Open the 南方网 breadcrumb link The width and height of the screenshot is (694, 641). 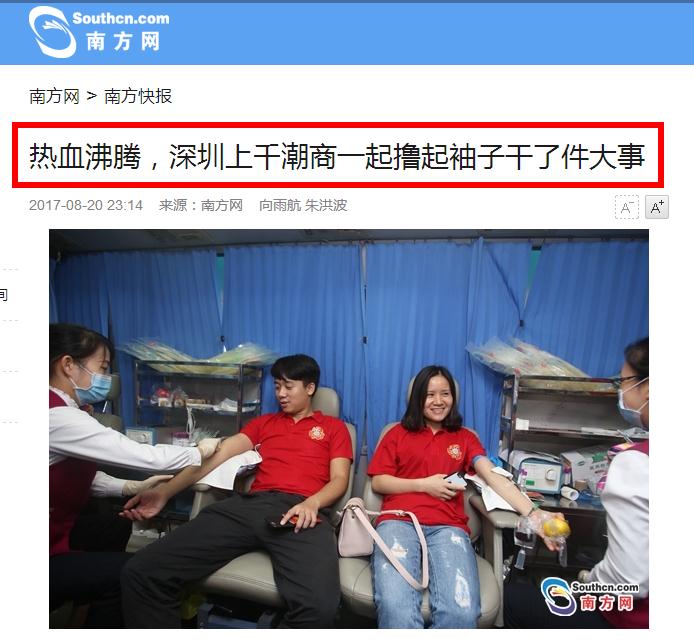[54, 96]
